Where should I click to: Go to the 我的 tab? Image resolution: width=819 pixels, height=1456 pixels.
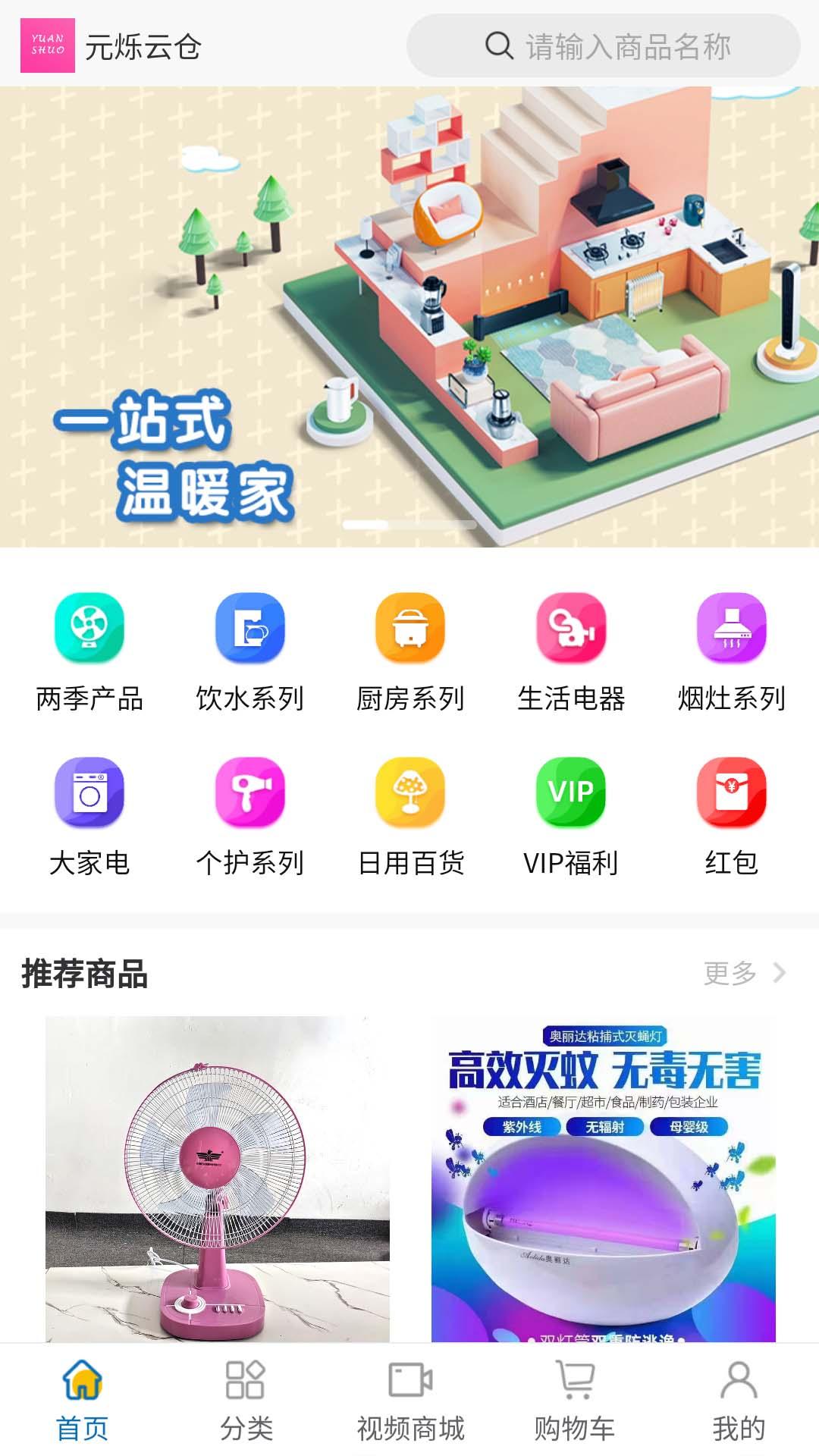click(738, 1400)
